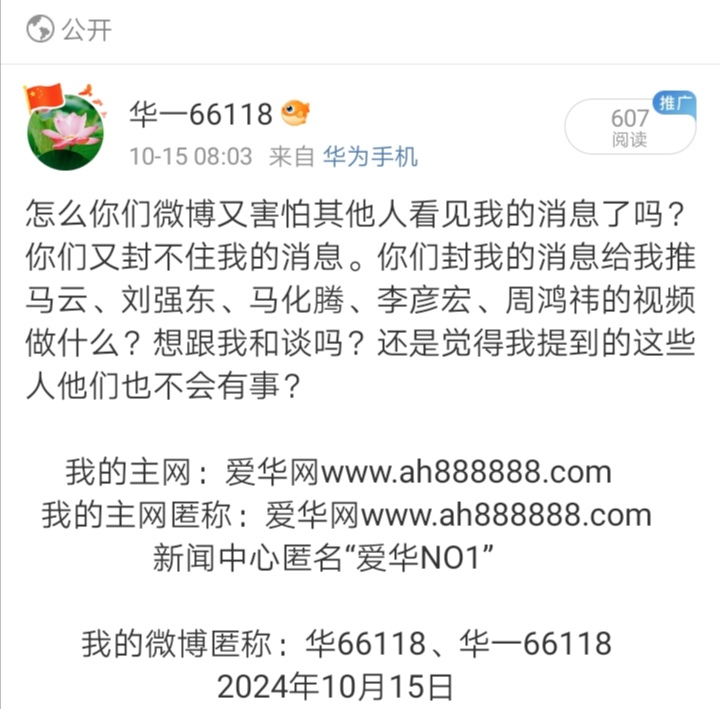Open 华一66118's profile avatar
Screen dimensions: 720x709
point(64,128)
